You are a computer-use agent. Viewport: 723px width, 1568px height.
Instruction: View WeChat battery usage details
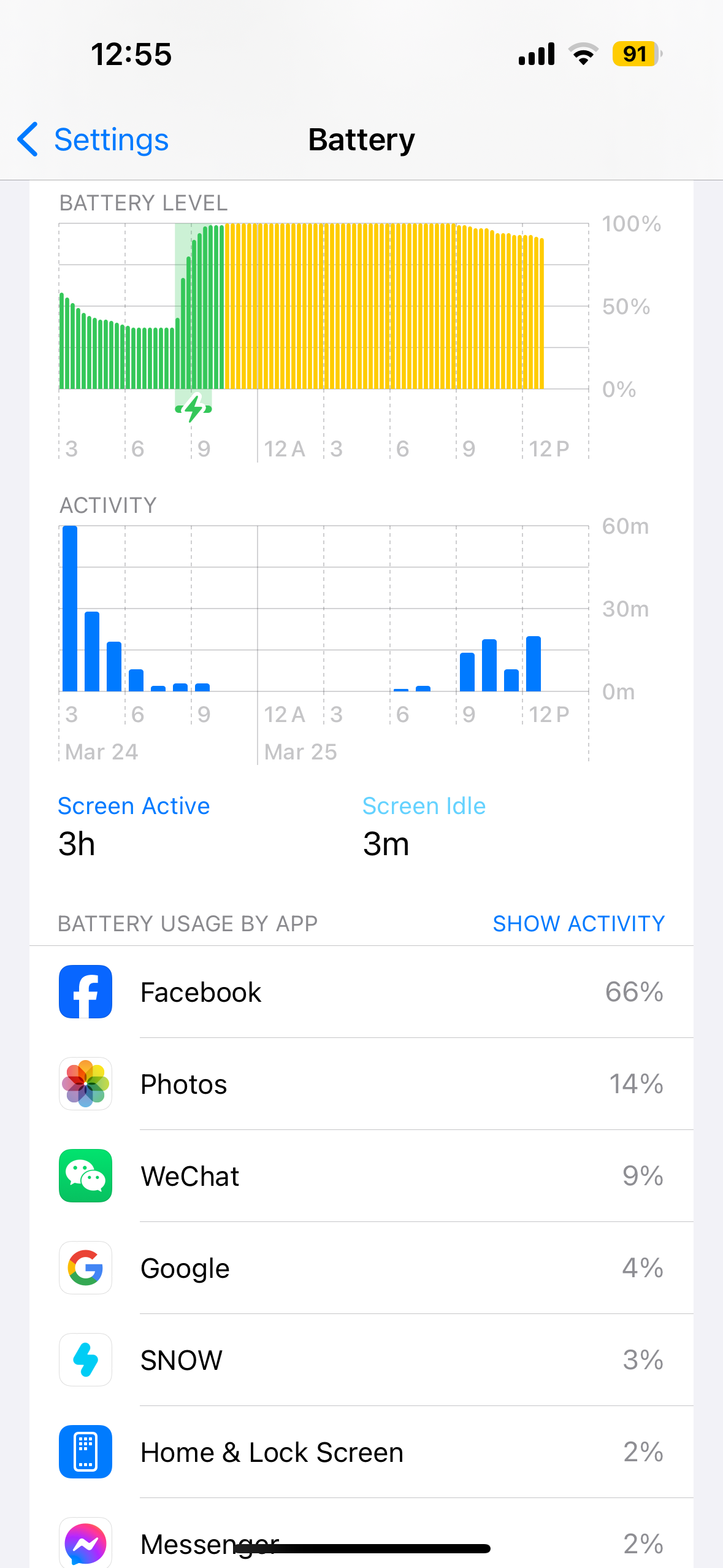click(361, 1176)
